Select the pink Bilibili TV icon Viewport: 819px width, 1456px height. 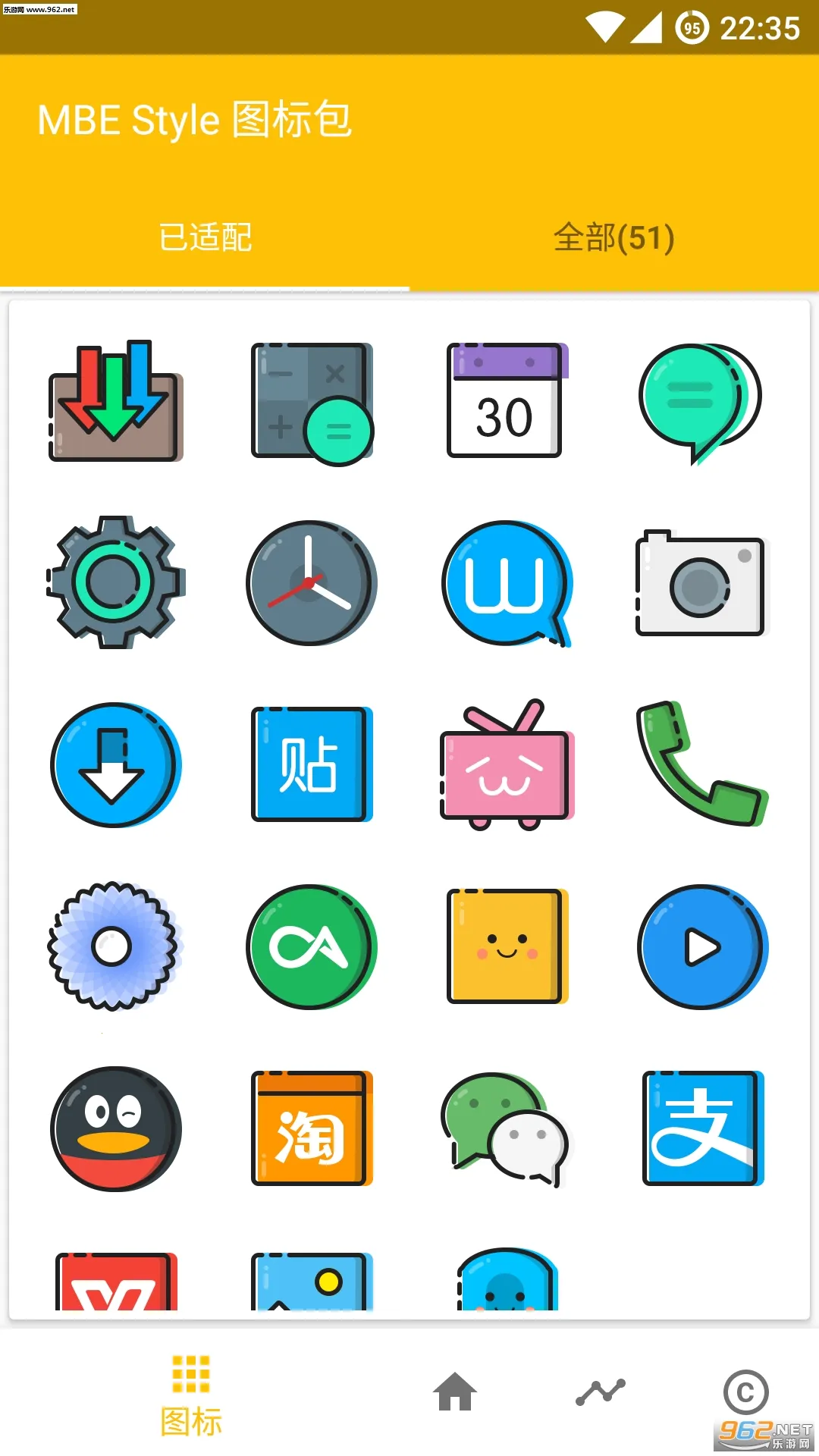(507, 764)
